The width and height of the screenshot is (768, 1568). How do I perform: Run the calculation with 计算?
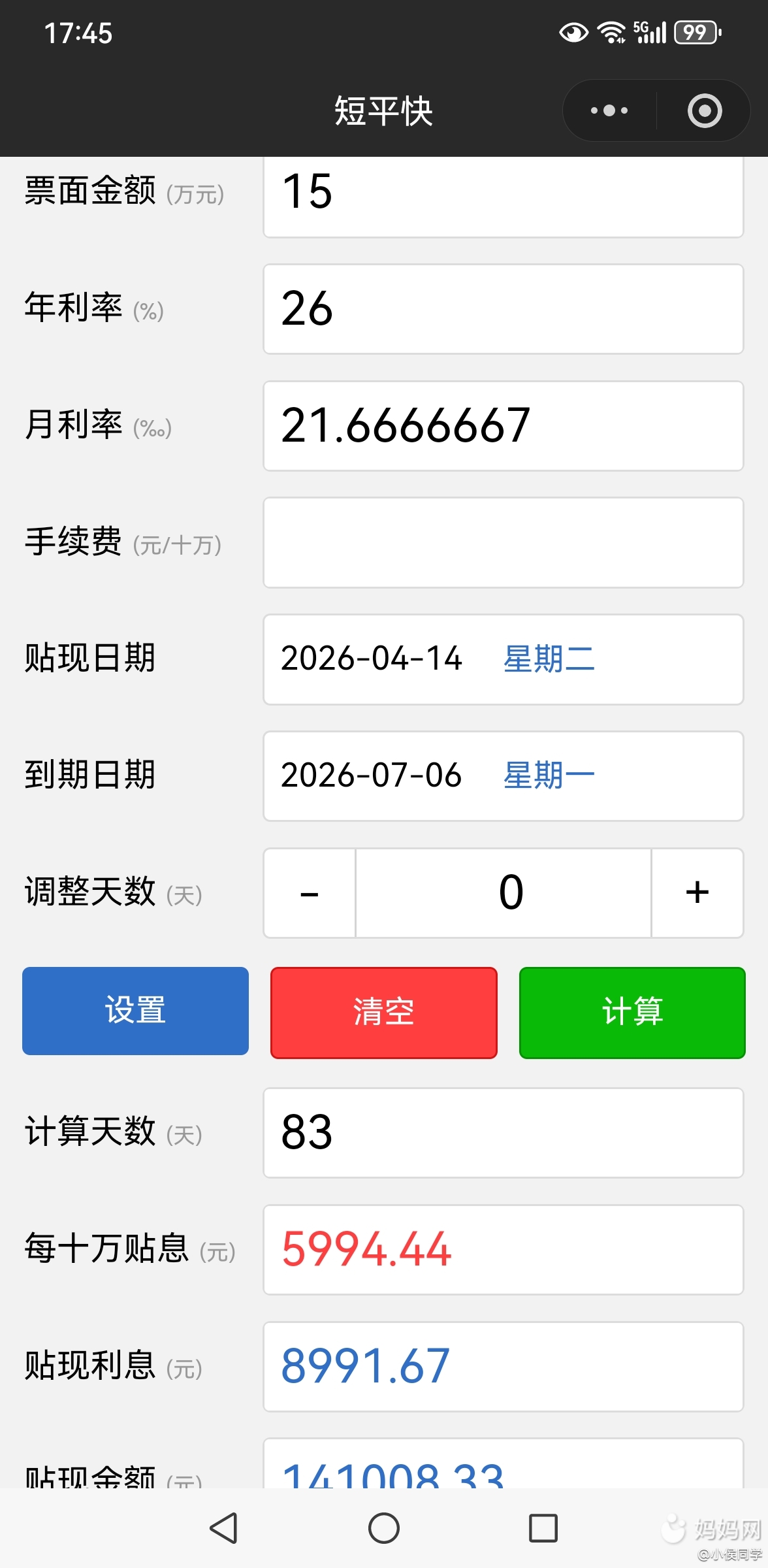click(632, 1013)
